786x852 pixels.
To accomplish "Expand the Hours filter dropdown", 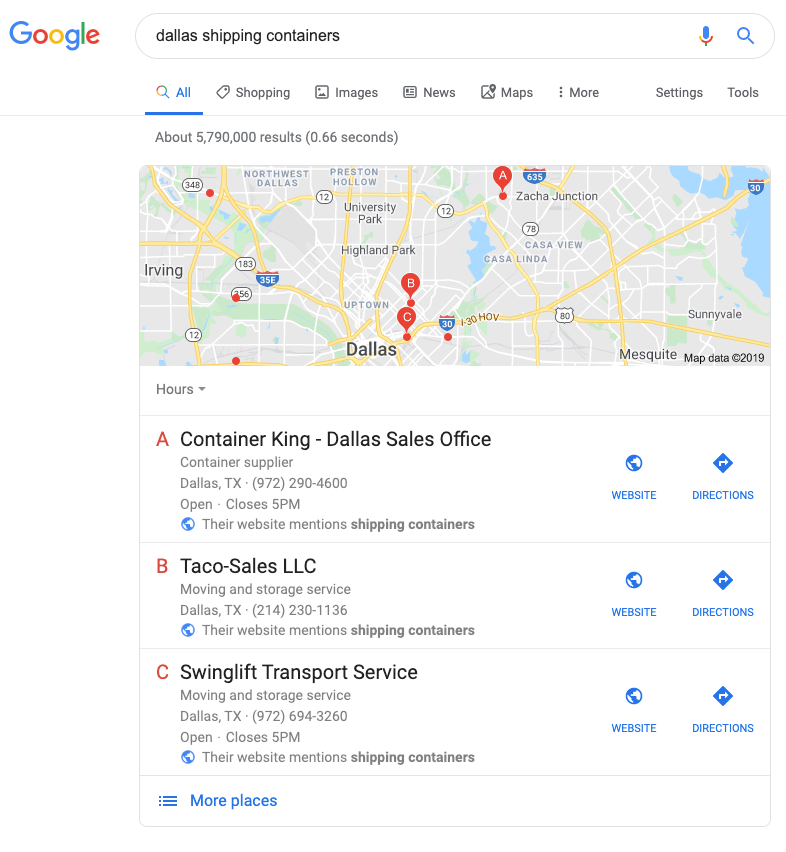I will point(181,389).
